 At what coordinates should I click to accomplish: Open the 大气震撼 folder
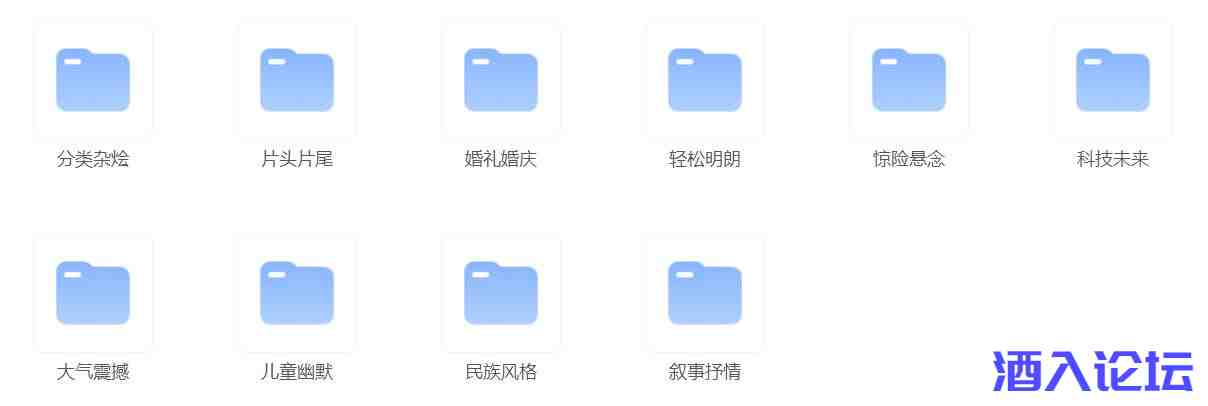(x=93, y=293)
